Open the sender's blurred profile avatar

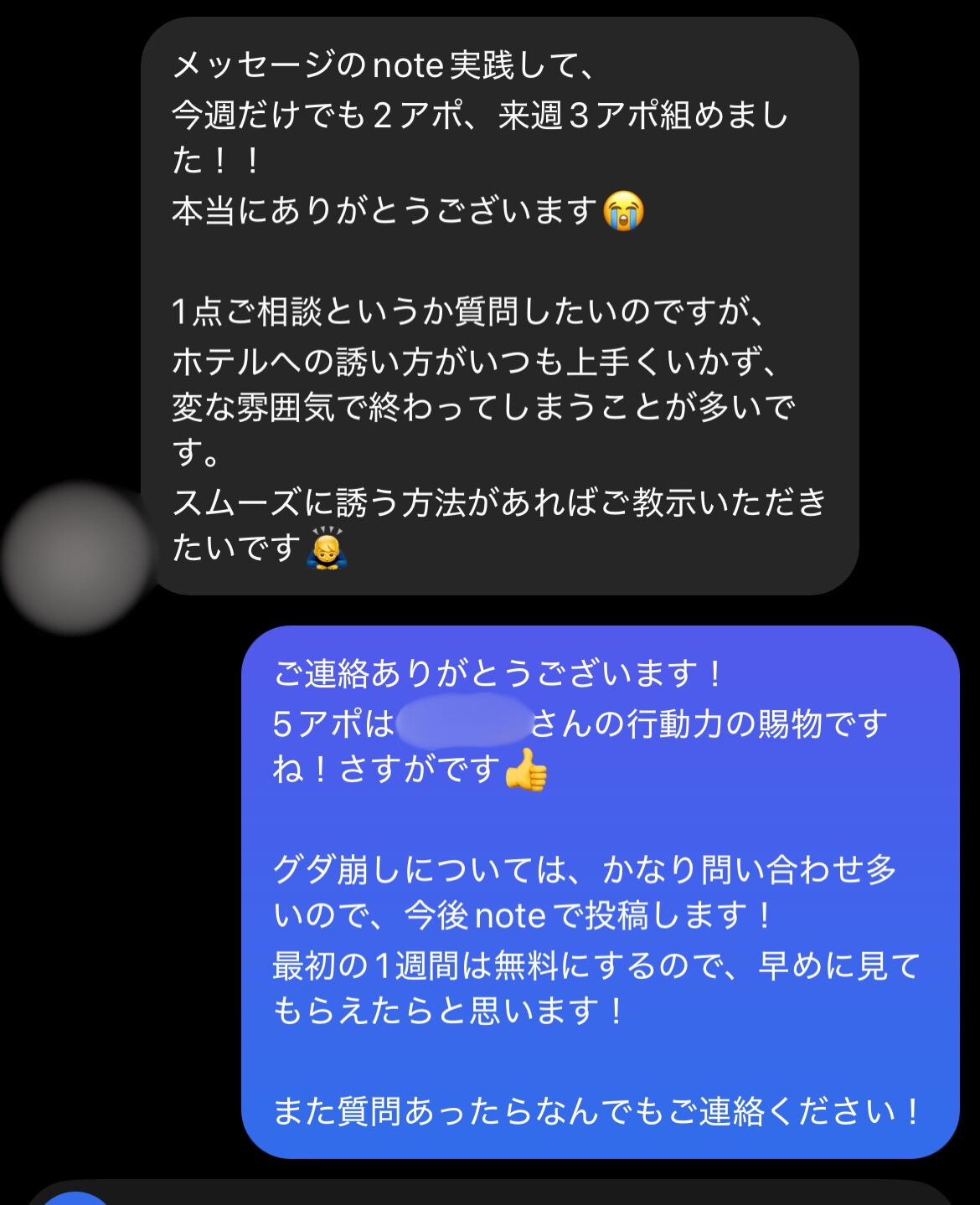(x=77, y=557)
